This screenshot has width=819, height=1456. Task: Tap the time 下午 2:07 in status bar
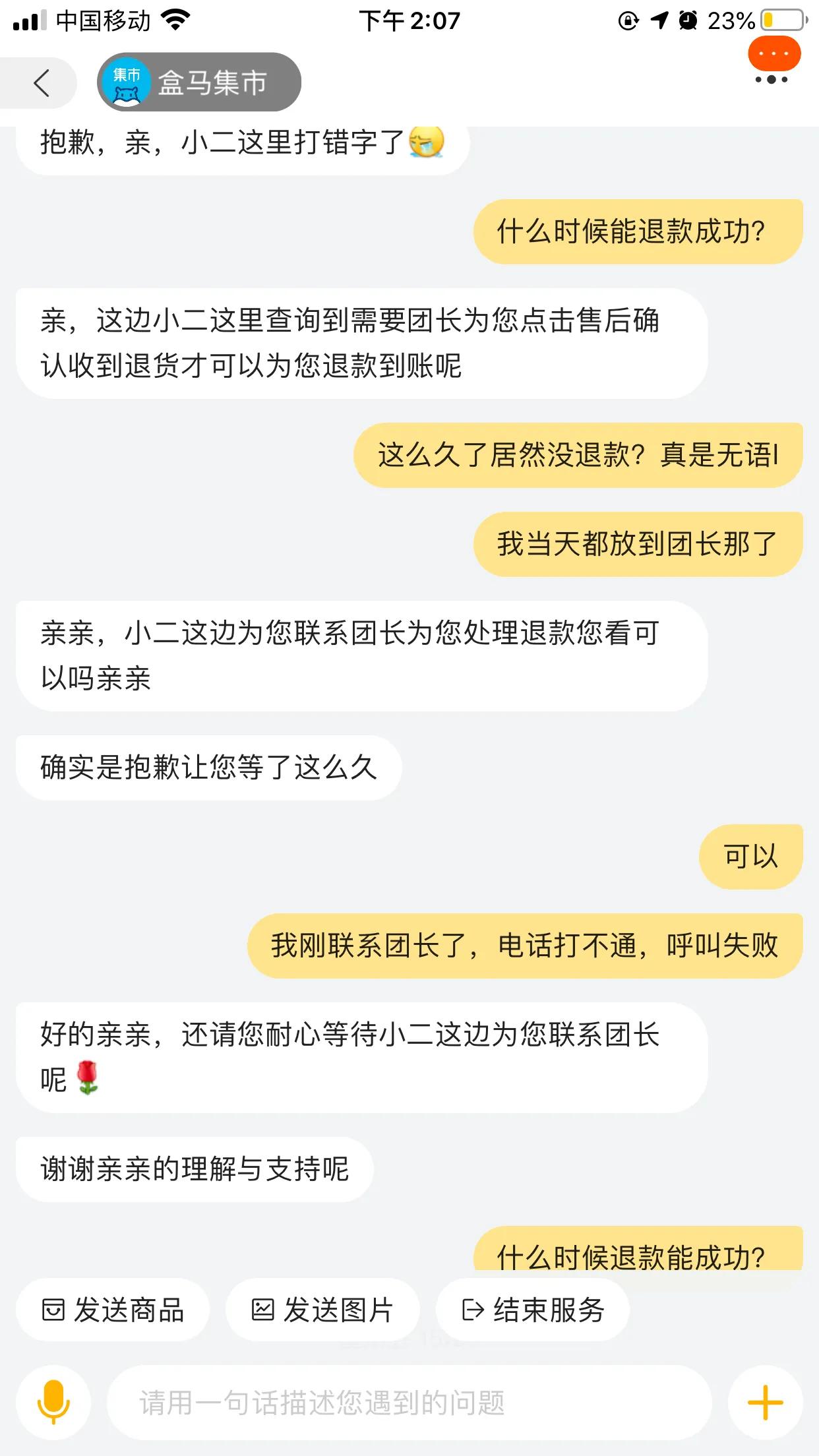pos(409,20)
